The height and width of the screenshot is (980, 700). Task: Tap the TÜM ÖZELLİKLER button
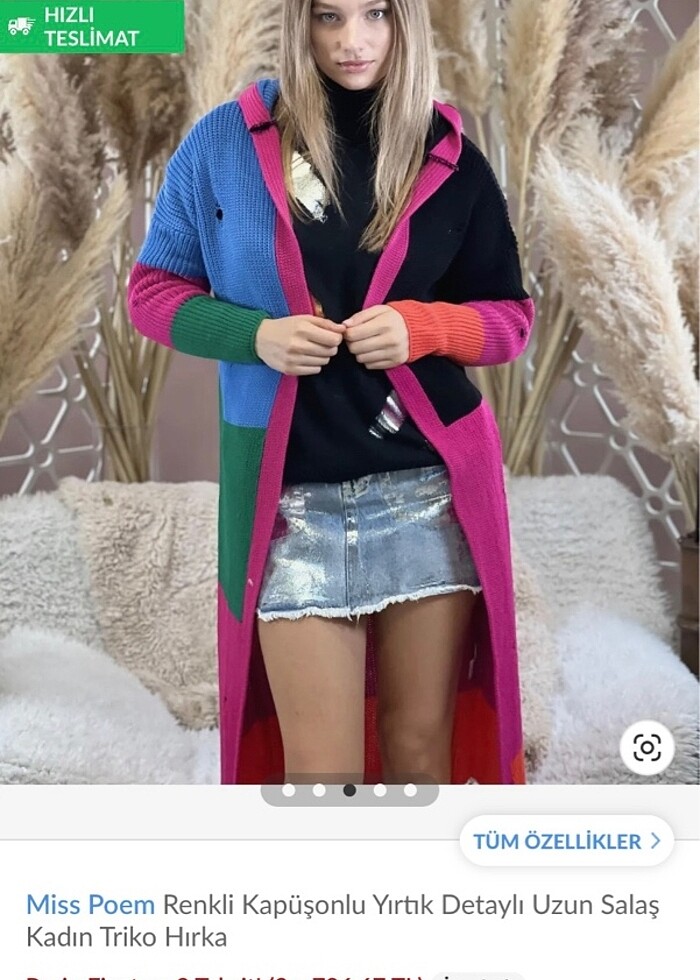566,841
